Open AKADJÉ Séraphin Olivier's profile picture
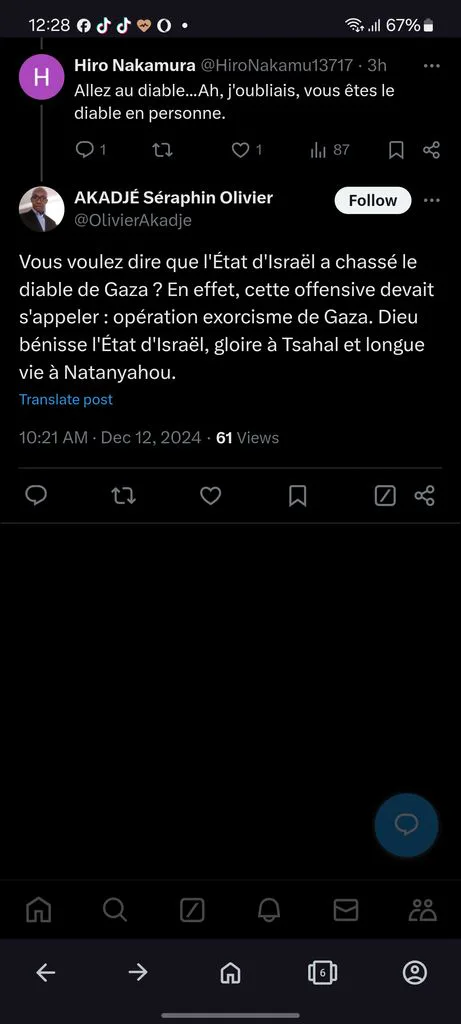461x1024 pixels. coord(41,209)
